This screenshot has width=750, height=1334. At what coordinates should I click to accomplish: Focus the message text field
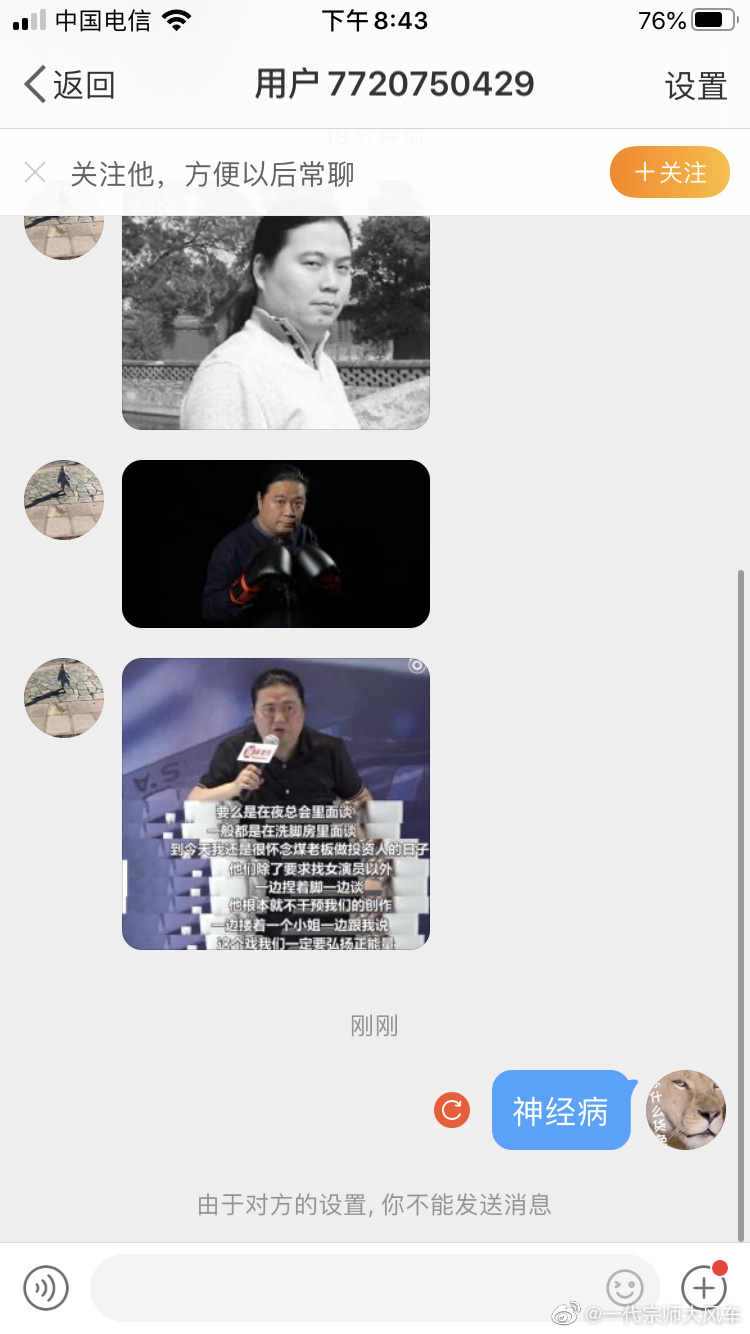click(x=340, y=1287)
